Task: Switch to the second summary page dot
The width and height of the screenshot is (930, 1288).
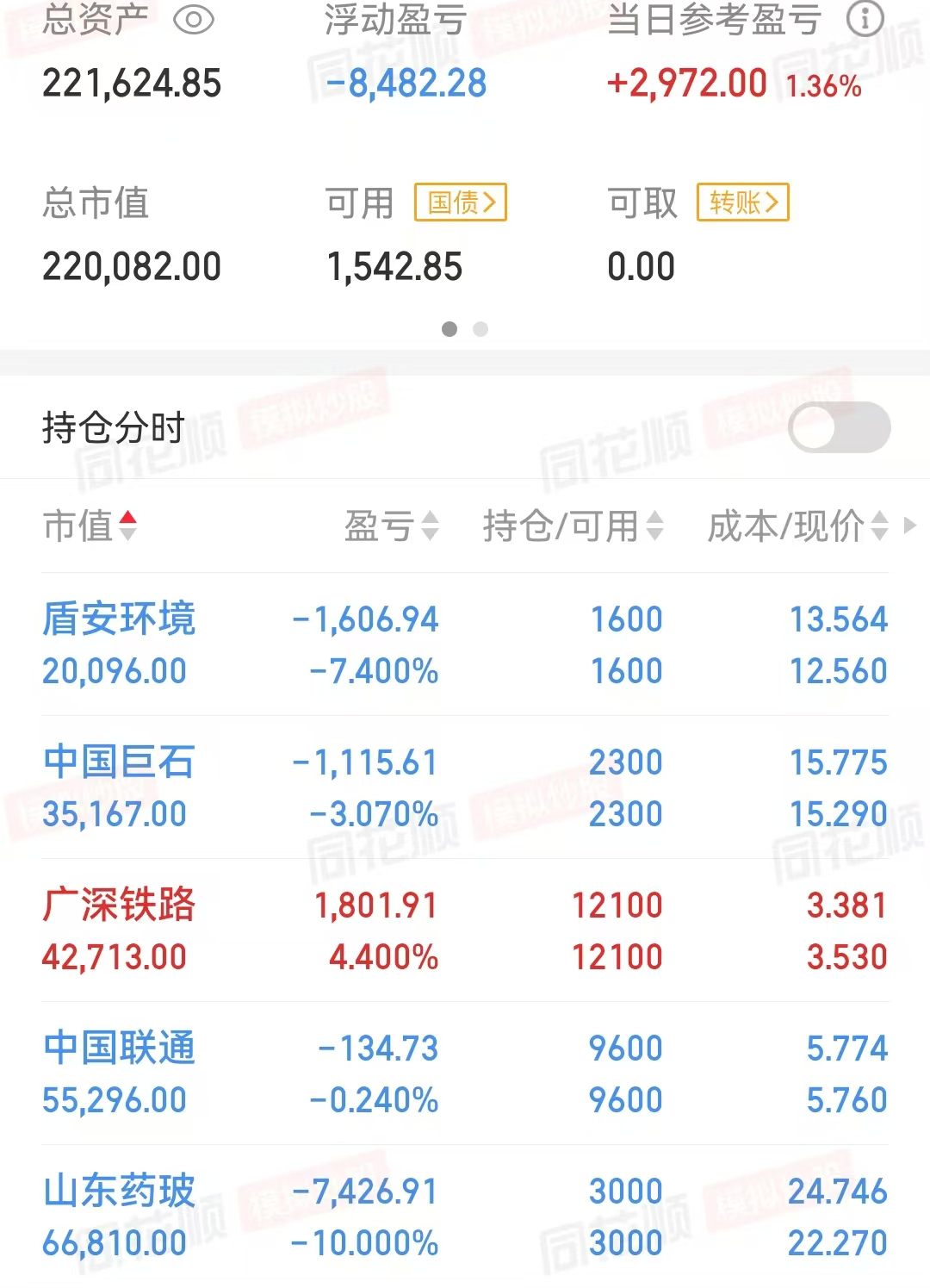Action: click(480, 329)
